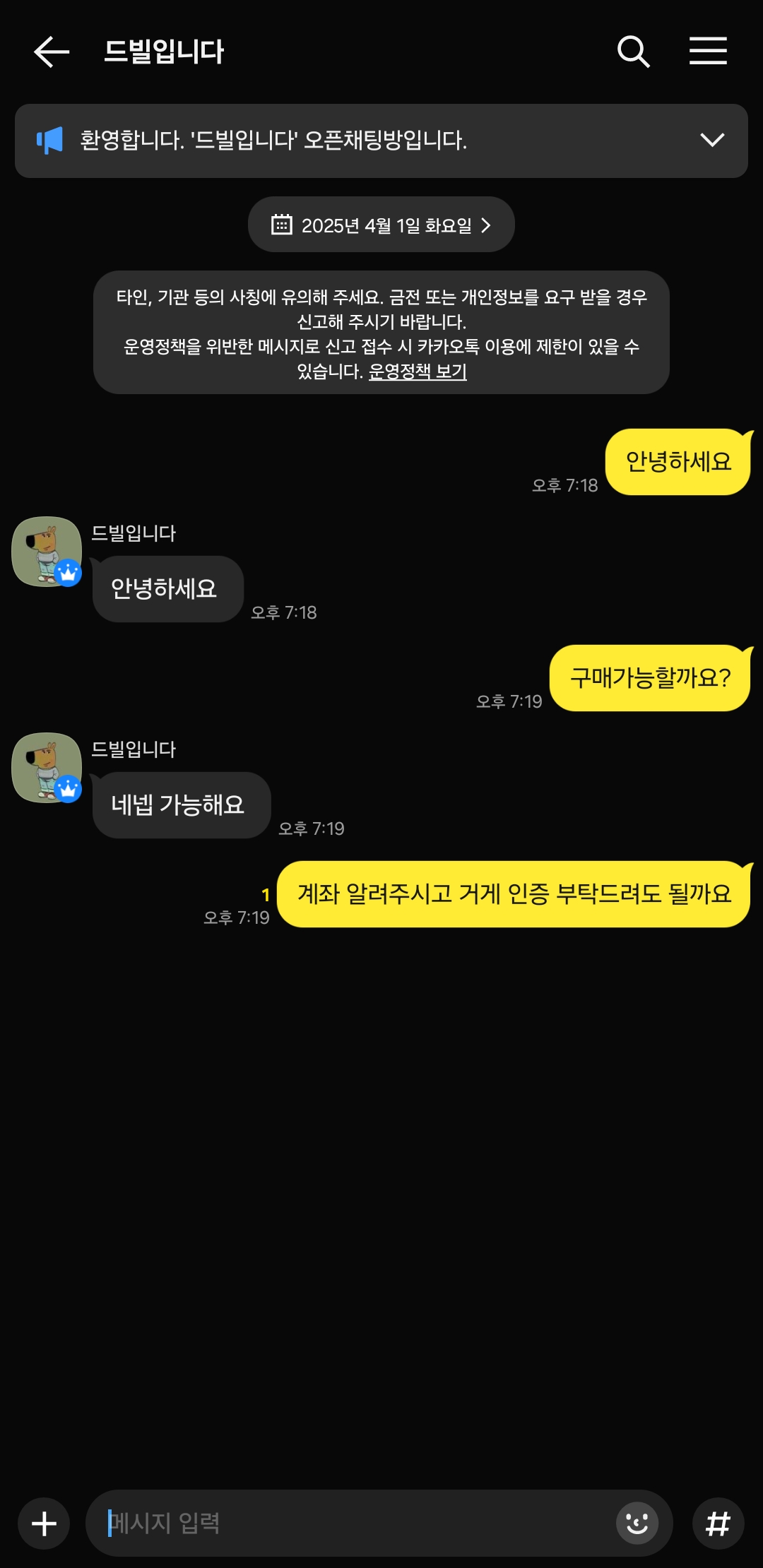Expand the 환영합니다 announcement banner
This screenshot has width=763, height=1568.
click(711, 140)
